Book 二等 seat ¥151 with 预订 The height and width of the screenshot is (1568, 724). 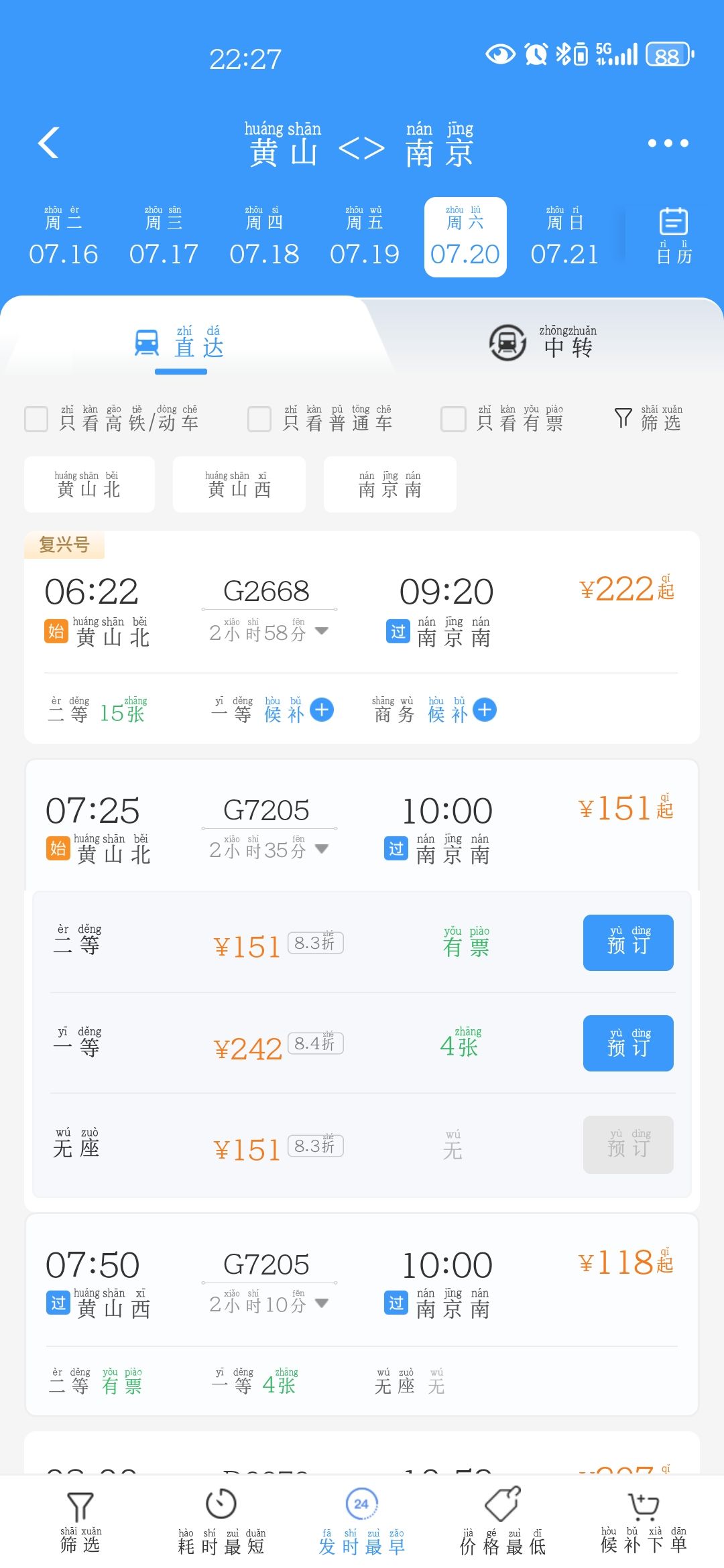pyautogui.click(x=628, y=942)
